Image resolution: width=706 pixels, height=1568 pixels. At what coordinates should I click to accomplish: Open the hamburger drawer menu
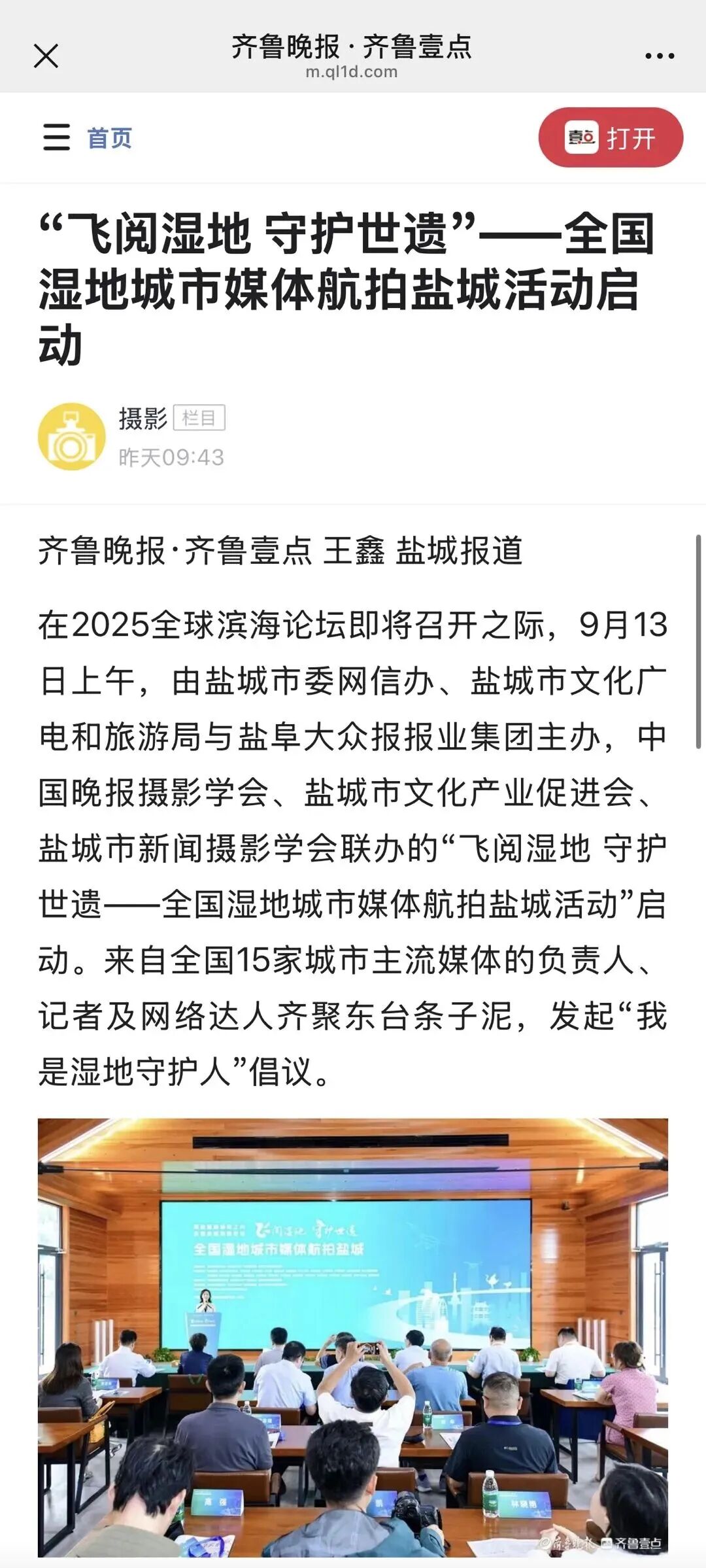coord(56,137)
